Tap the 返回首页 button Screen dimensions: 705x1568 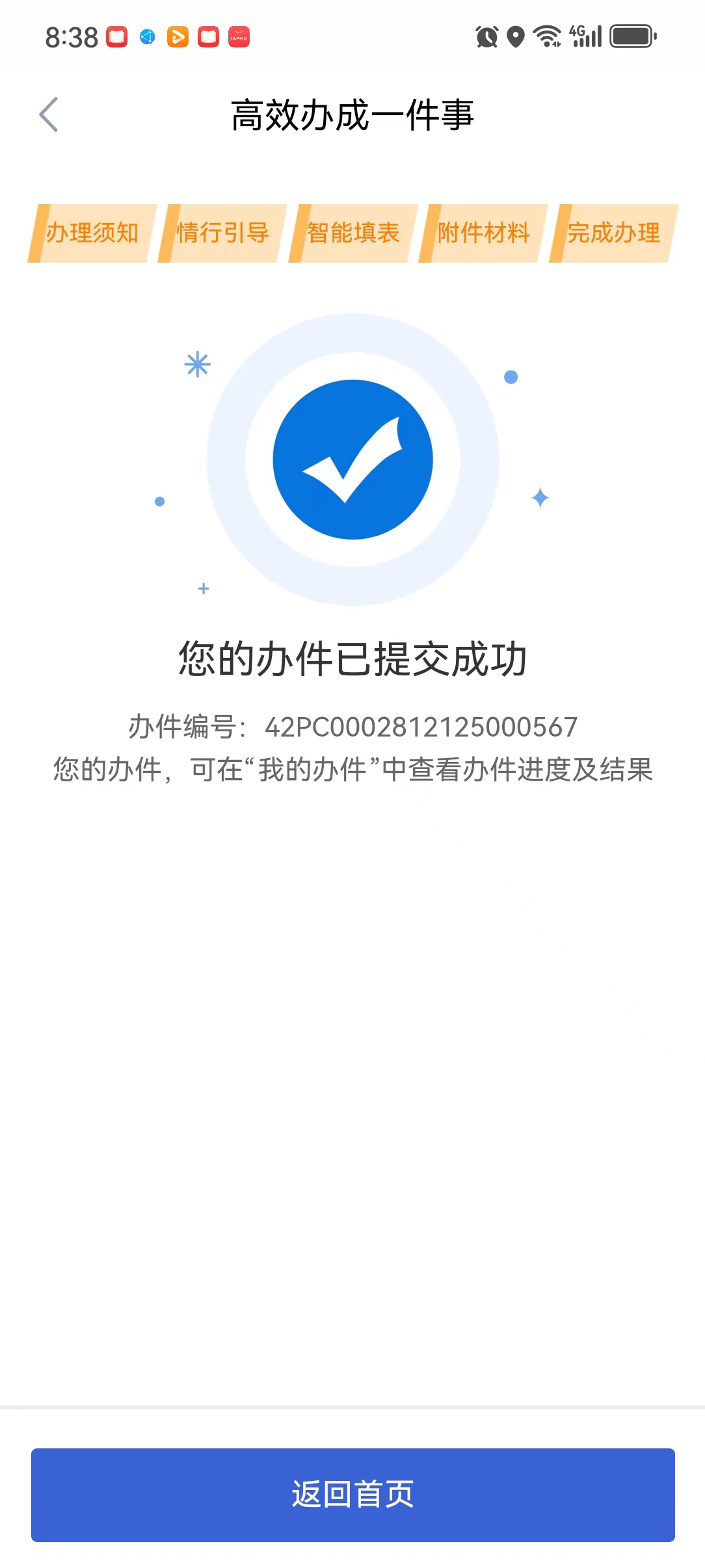pos(352,1494)
